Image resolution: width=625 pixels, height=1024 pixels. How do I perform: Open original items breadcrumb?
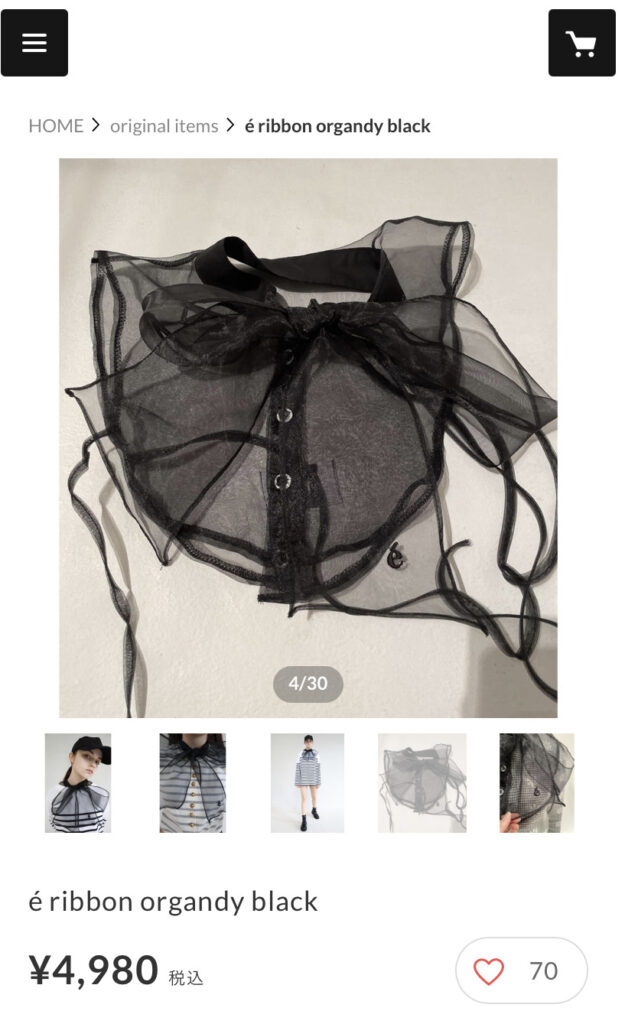pos(164,126)
